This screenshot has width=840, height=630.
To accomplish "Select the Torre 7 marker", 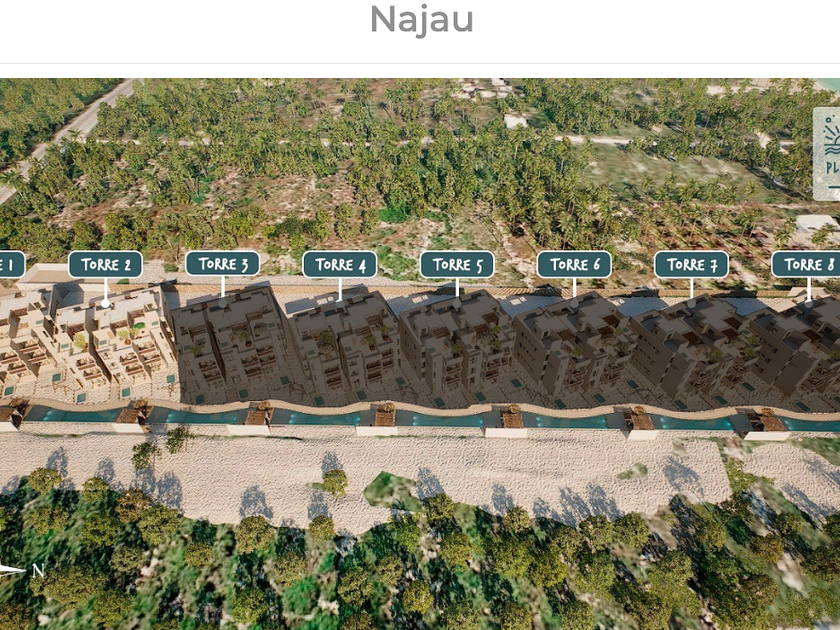I will (692, 265).
